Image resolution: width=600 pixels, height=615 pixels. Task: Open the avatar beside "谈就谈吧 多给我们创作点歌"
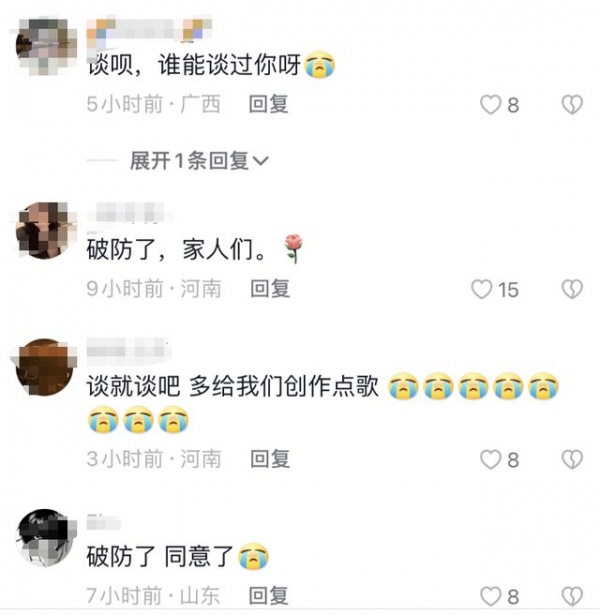47,368
